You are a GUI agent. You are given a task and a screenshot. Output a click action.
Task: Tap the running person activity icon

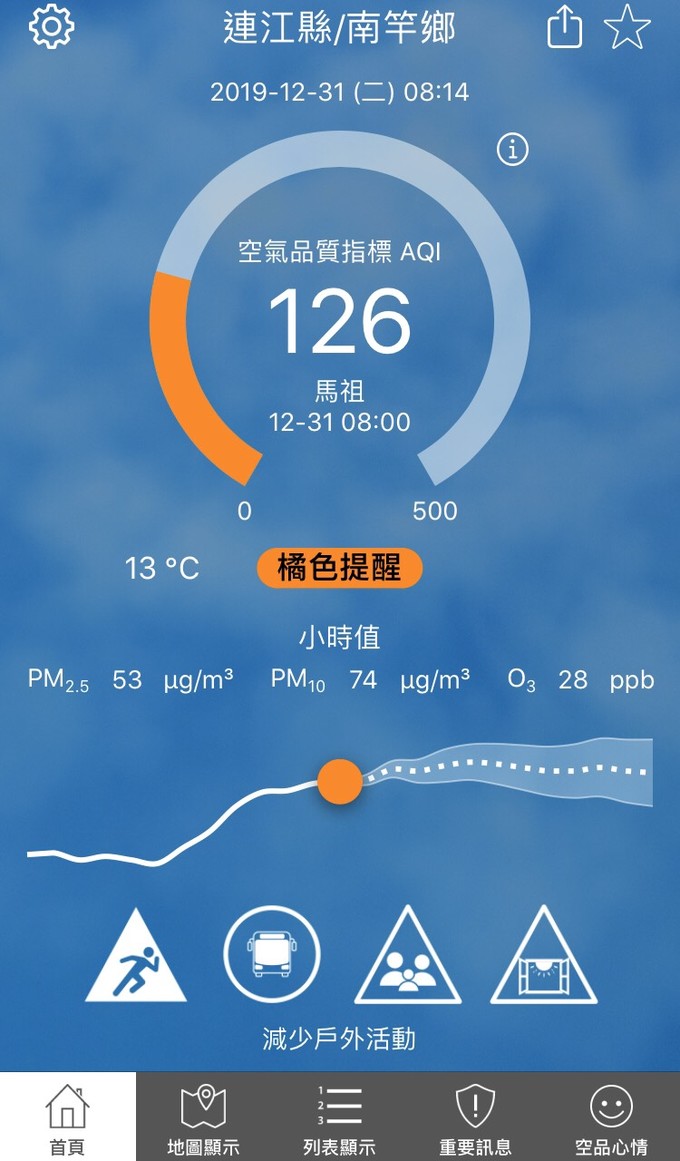point(135,958)
